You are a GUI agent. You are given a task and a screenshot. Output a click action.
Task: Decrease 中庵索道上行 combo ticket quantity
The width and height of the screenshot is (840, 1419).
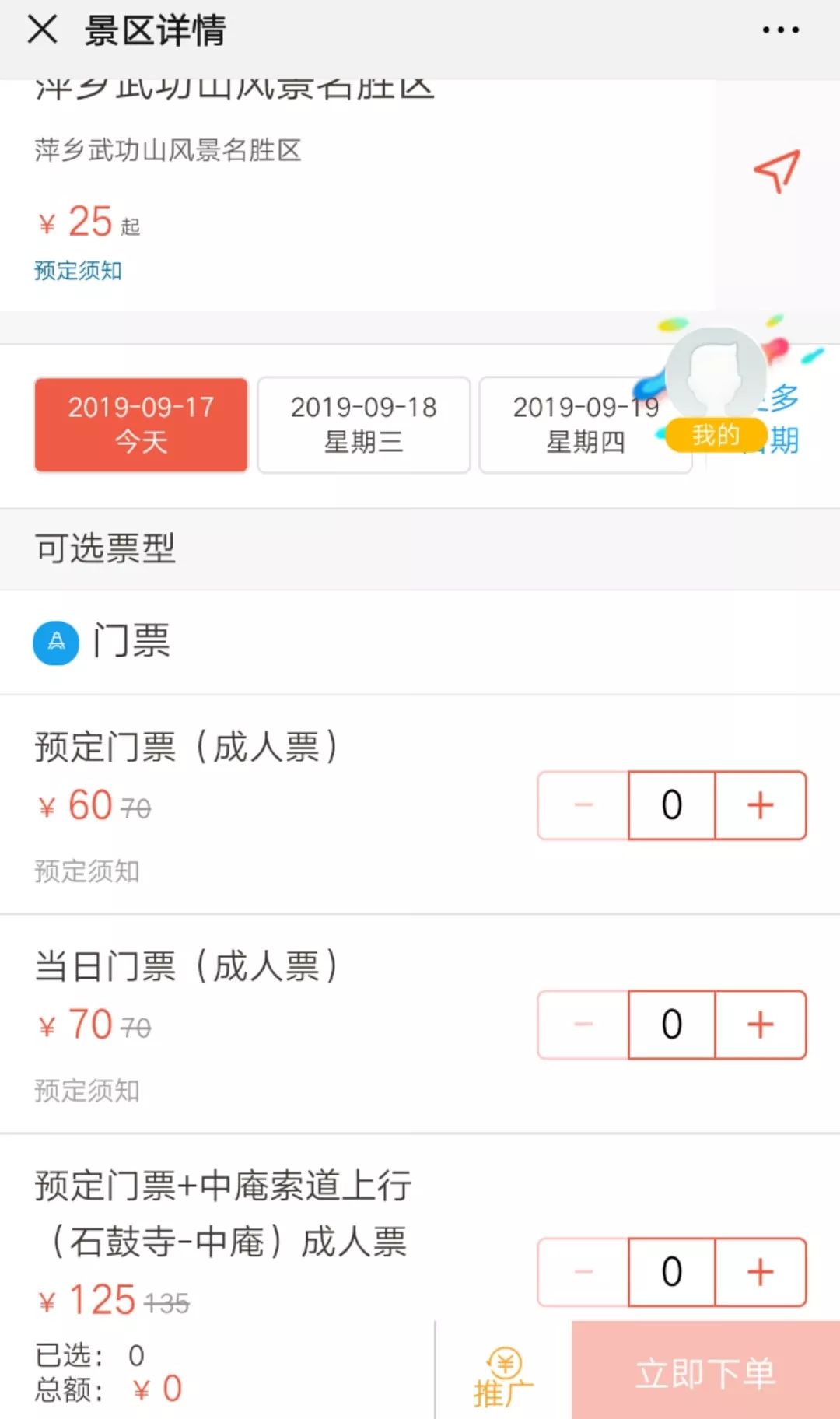click(x=583, y=1272)
